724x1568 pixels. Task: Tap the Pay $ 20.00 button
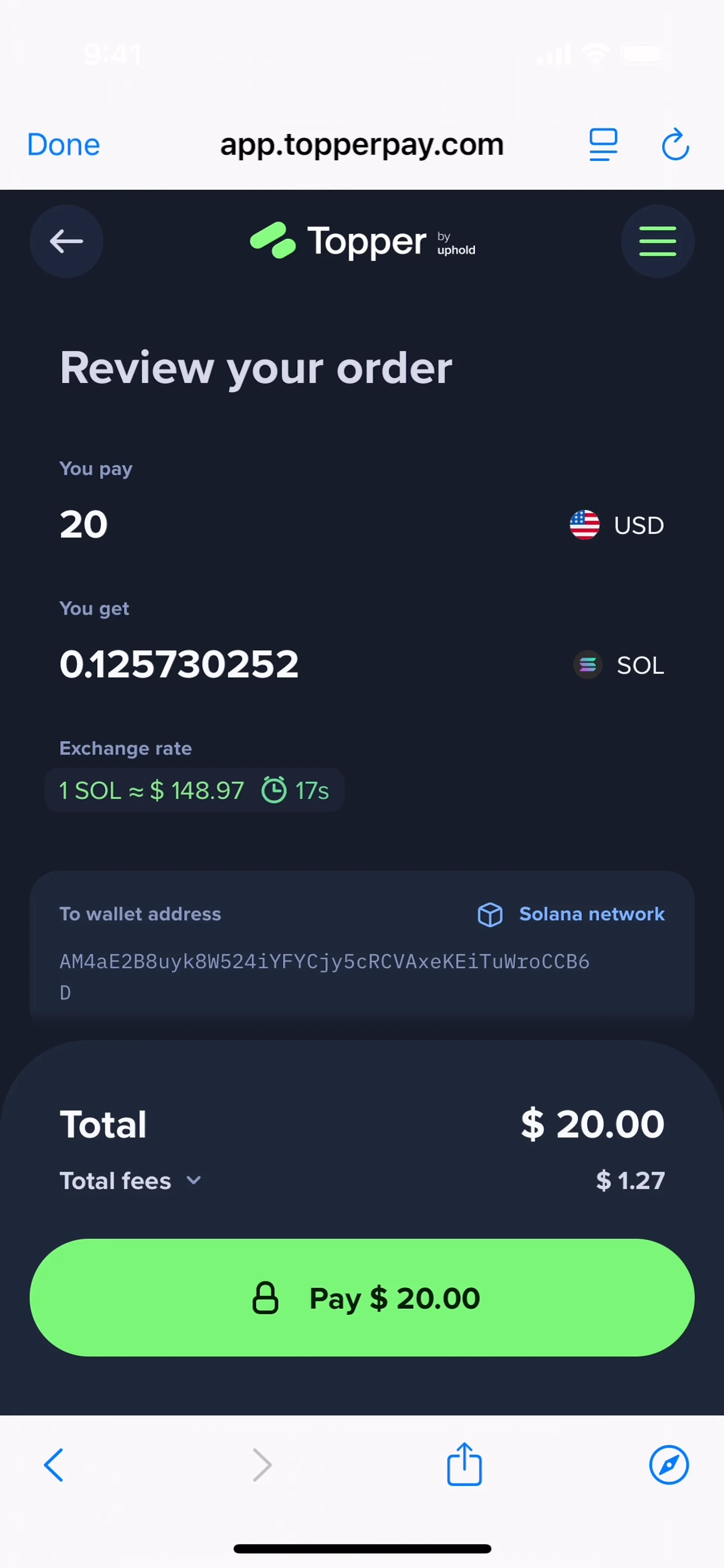(x=362, y=1298)
